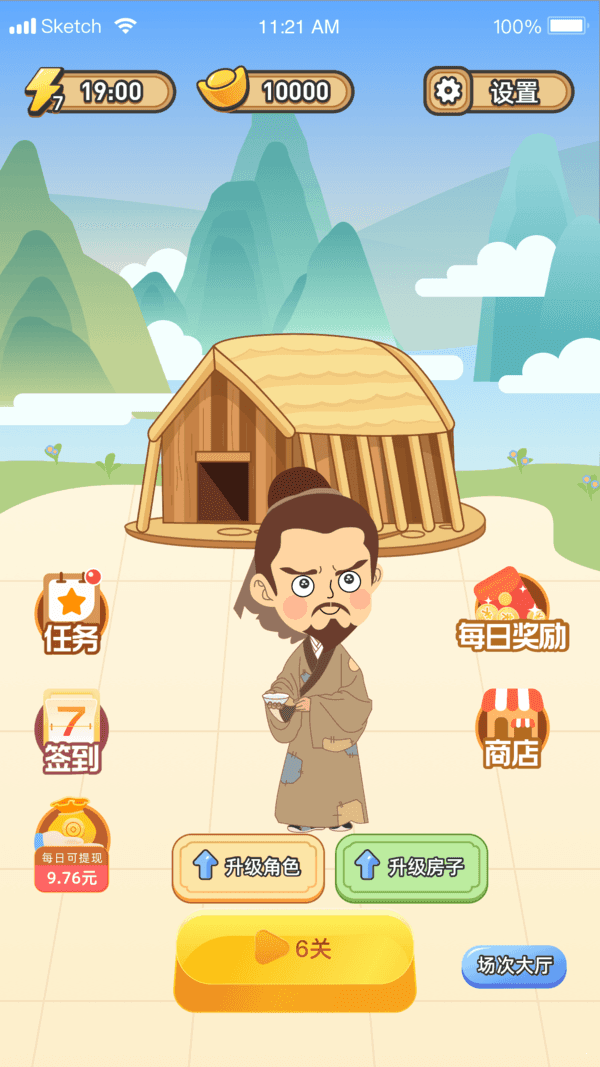Open the 场次大厅 lobby
Image resolution: width=600 pixels, height=1067 pixels.
point(514,966)
